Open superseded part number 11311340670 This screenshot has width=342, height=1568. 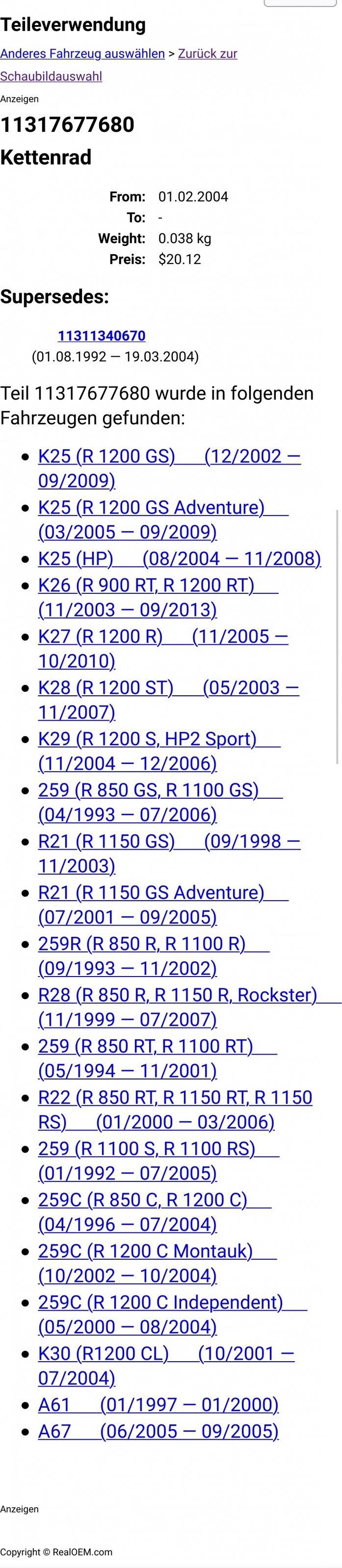coord(101,335)
